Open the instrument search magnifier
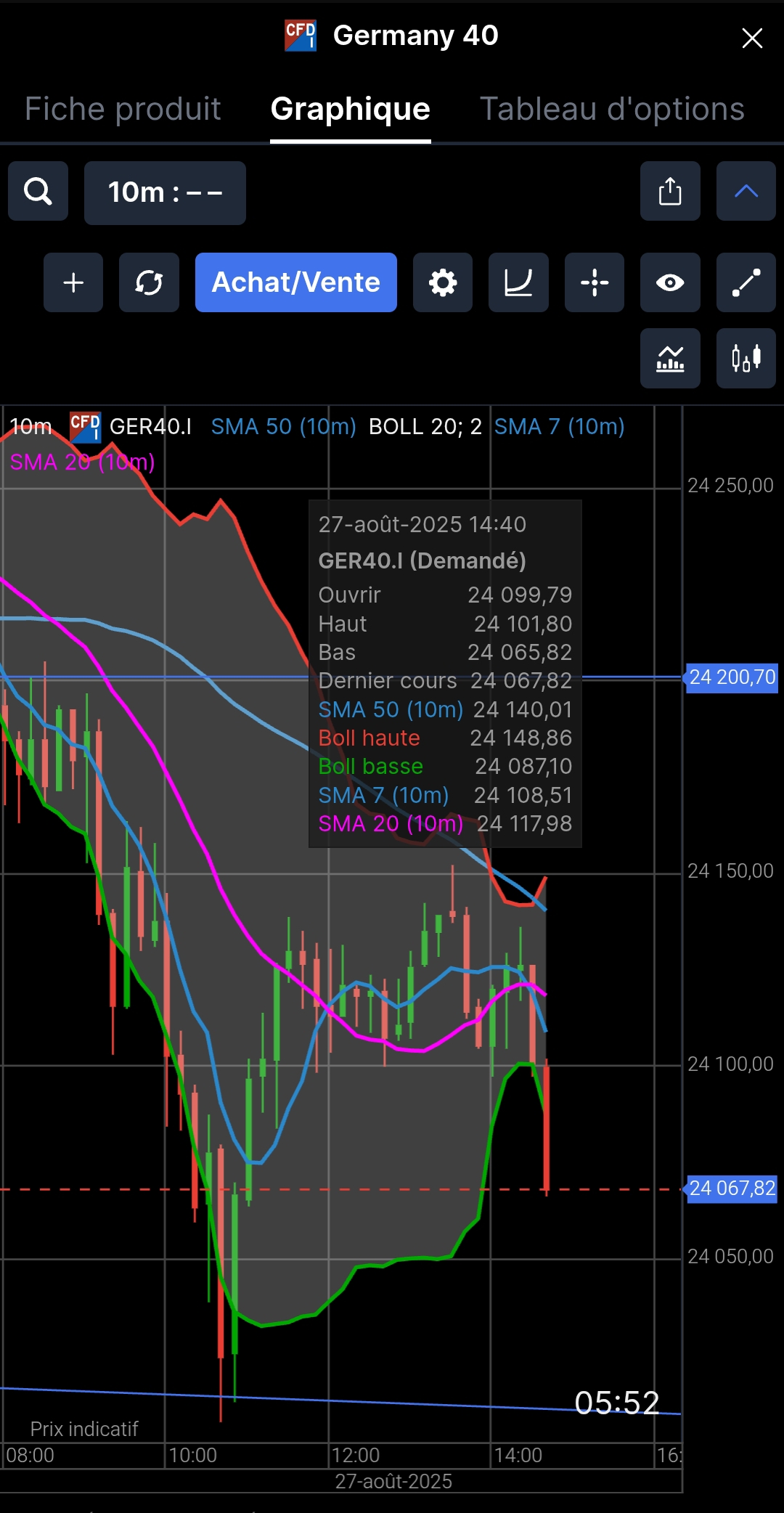The width and height of the screenshot is (784, 1513). pyautogui.click(x=38, y=192)
